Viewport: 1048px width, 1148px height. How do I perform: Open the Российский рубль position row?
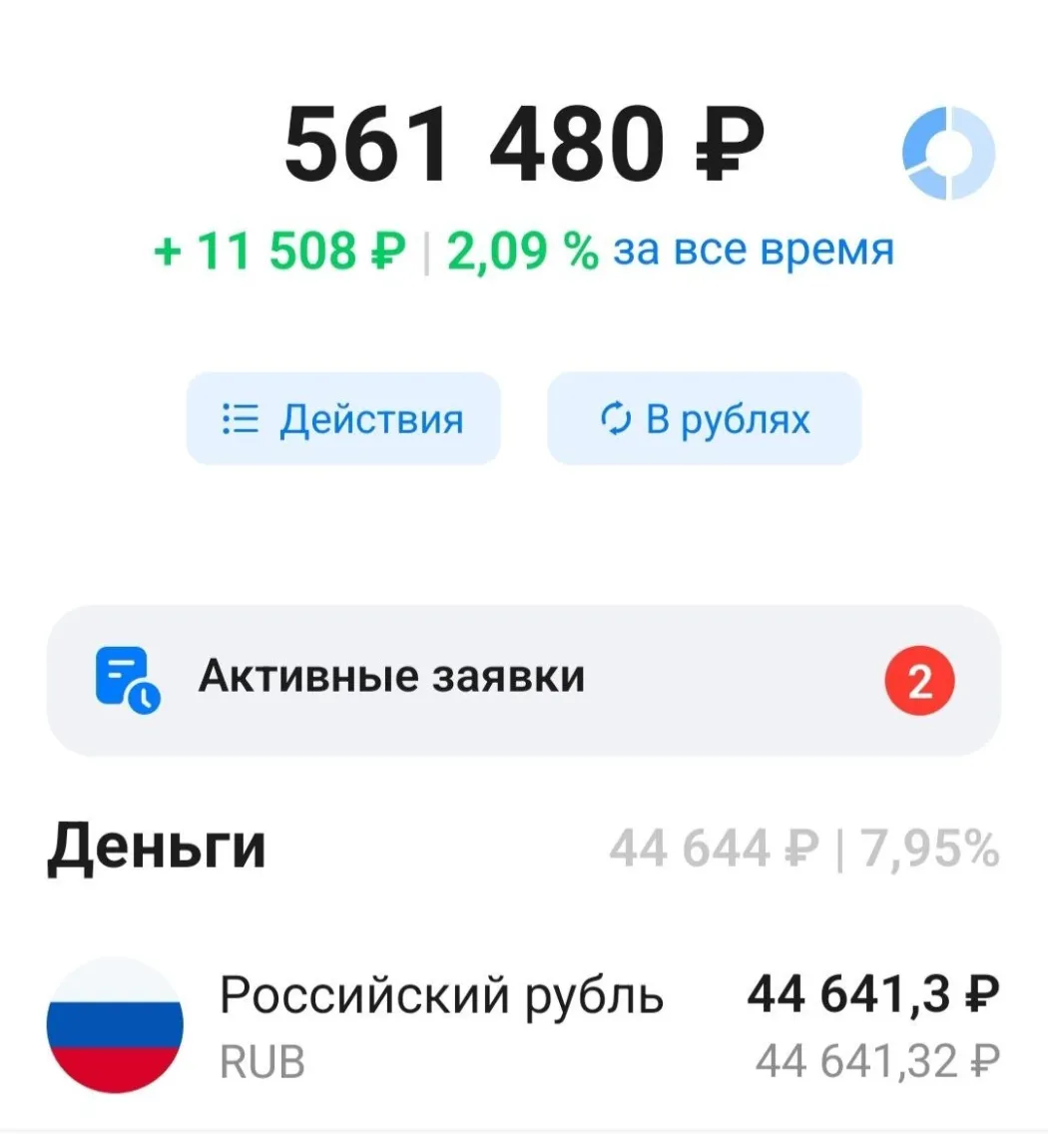524,1025
